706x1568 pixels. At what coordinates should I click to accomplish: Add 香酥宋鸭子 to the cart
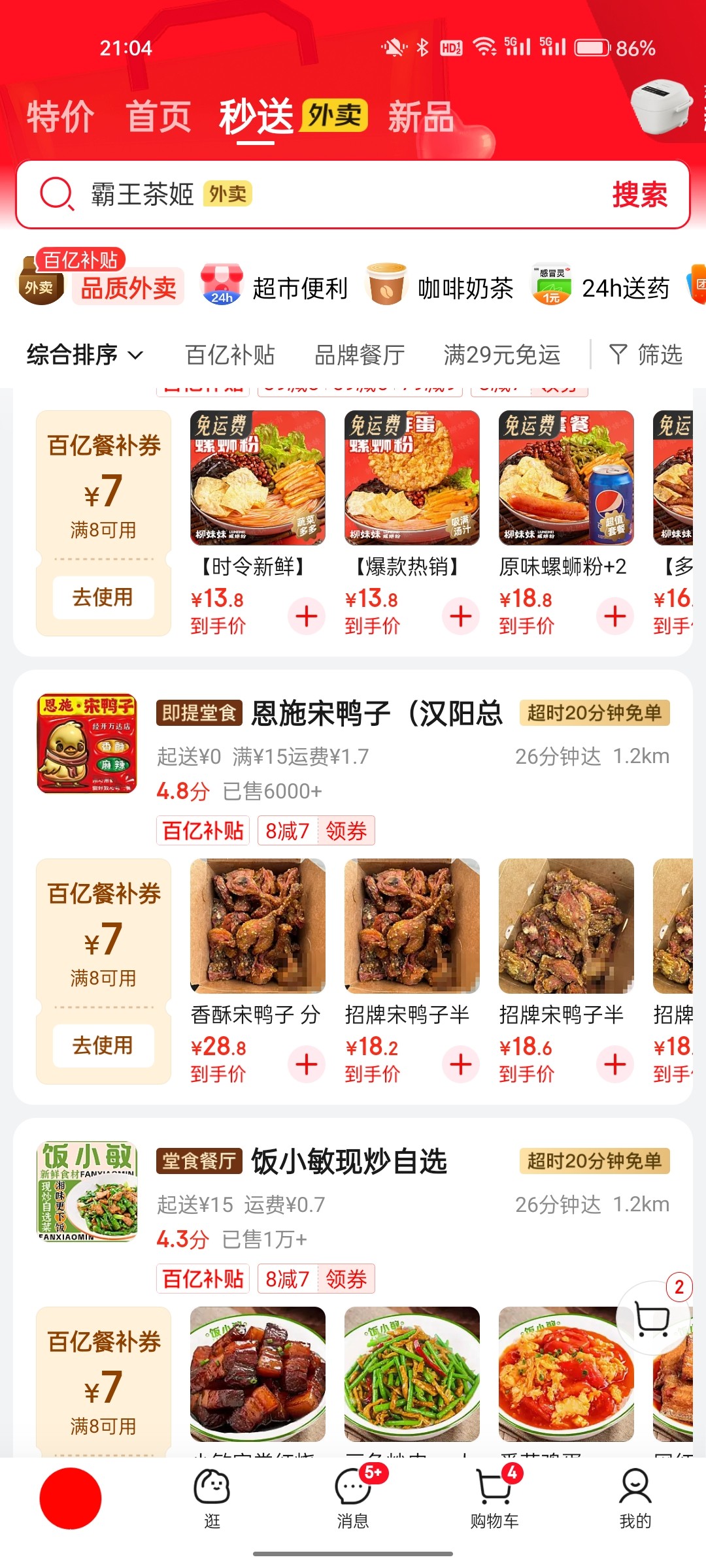(306, 1064)
